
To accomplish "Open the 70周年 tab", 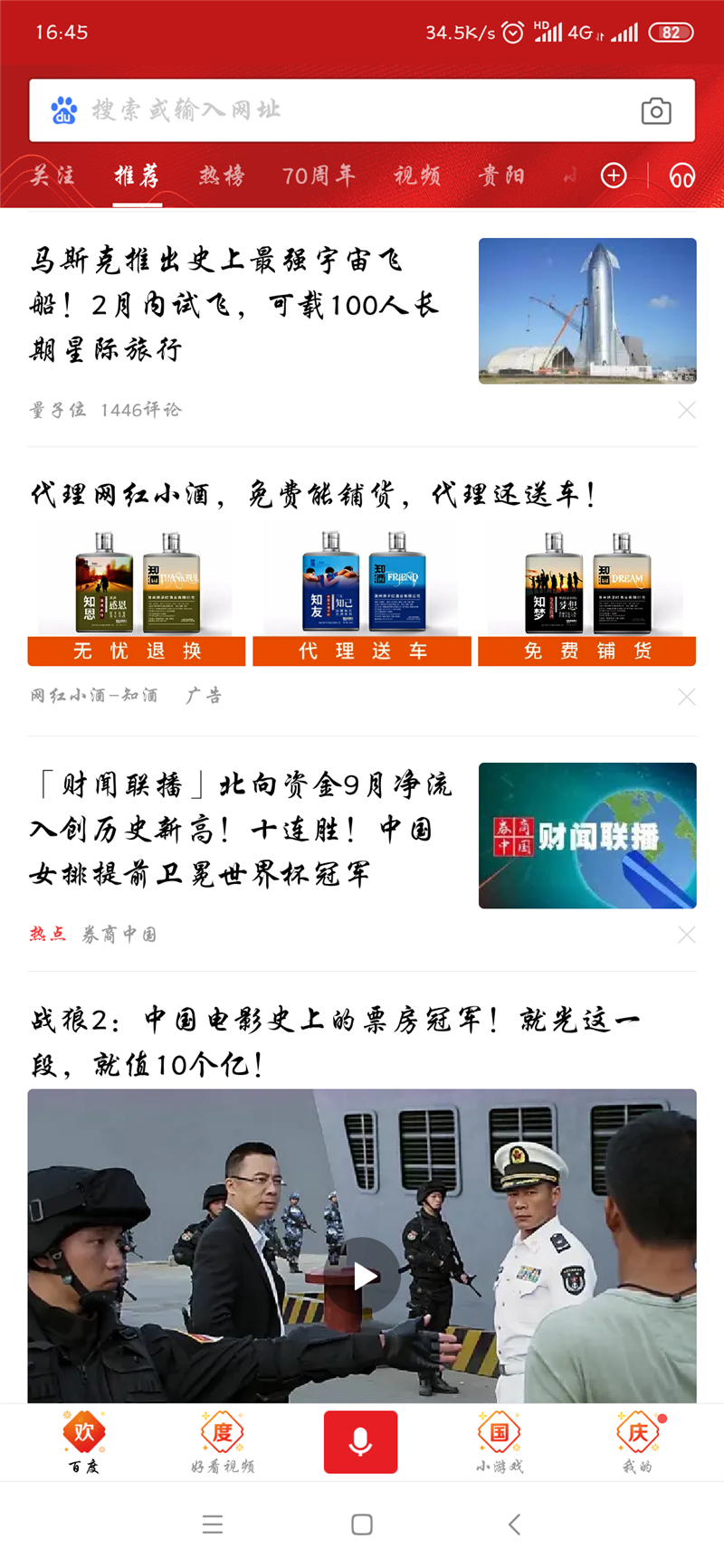I will (x=319, y=176).
